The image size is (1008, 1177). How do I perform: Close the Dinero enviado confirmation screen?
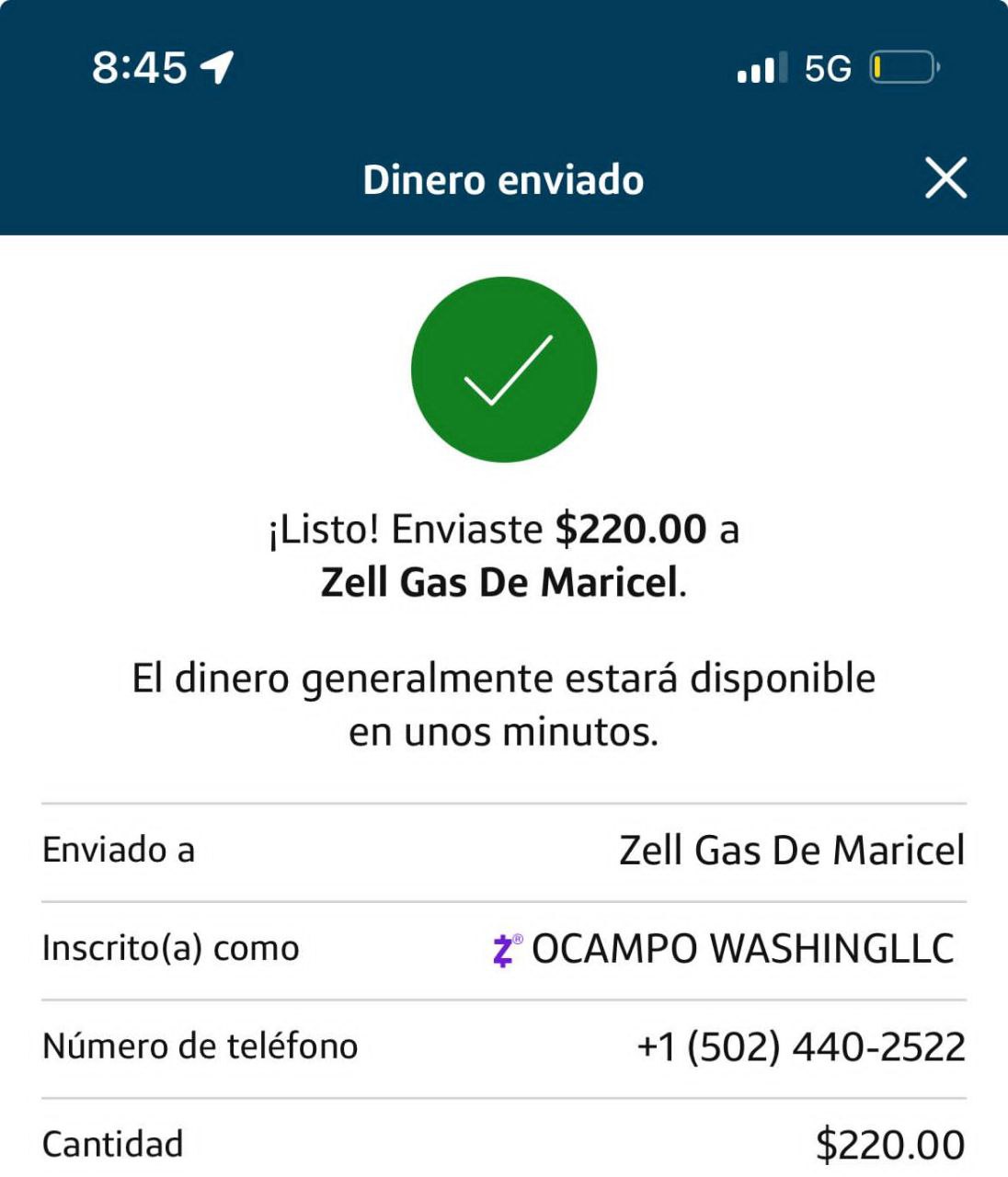point(945,178)
